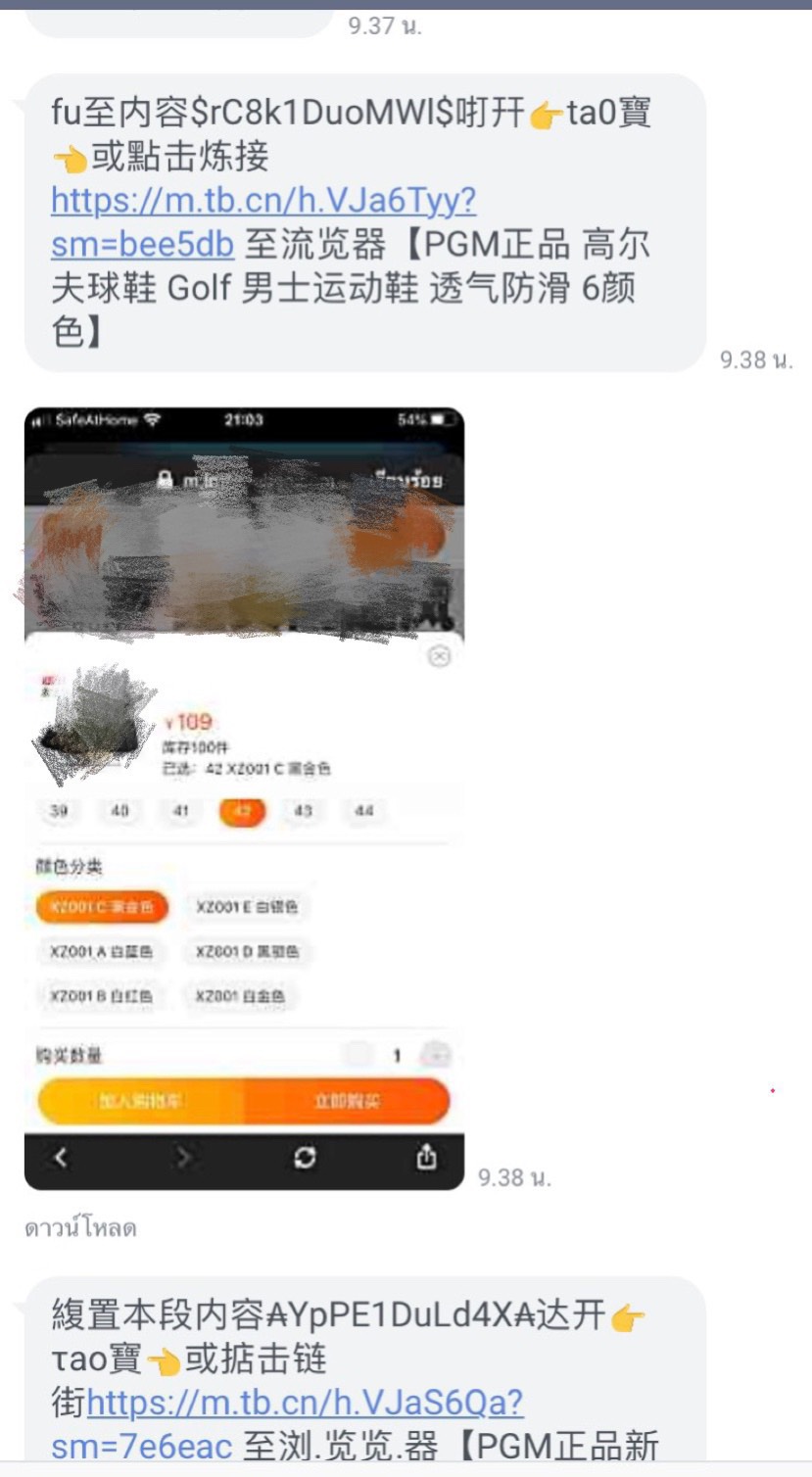The image size is (812, 1477).
Task: Tap ดาวน์โหลด to download the image
Action: [80, 1228]
